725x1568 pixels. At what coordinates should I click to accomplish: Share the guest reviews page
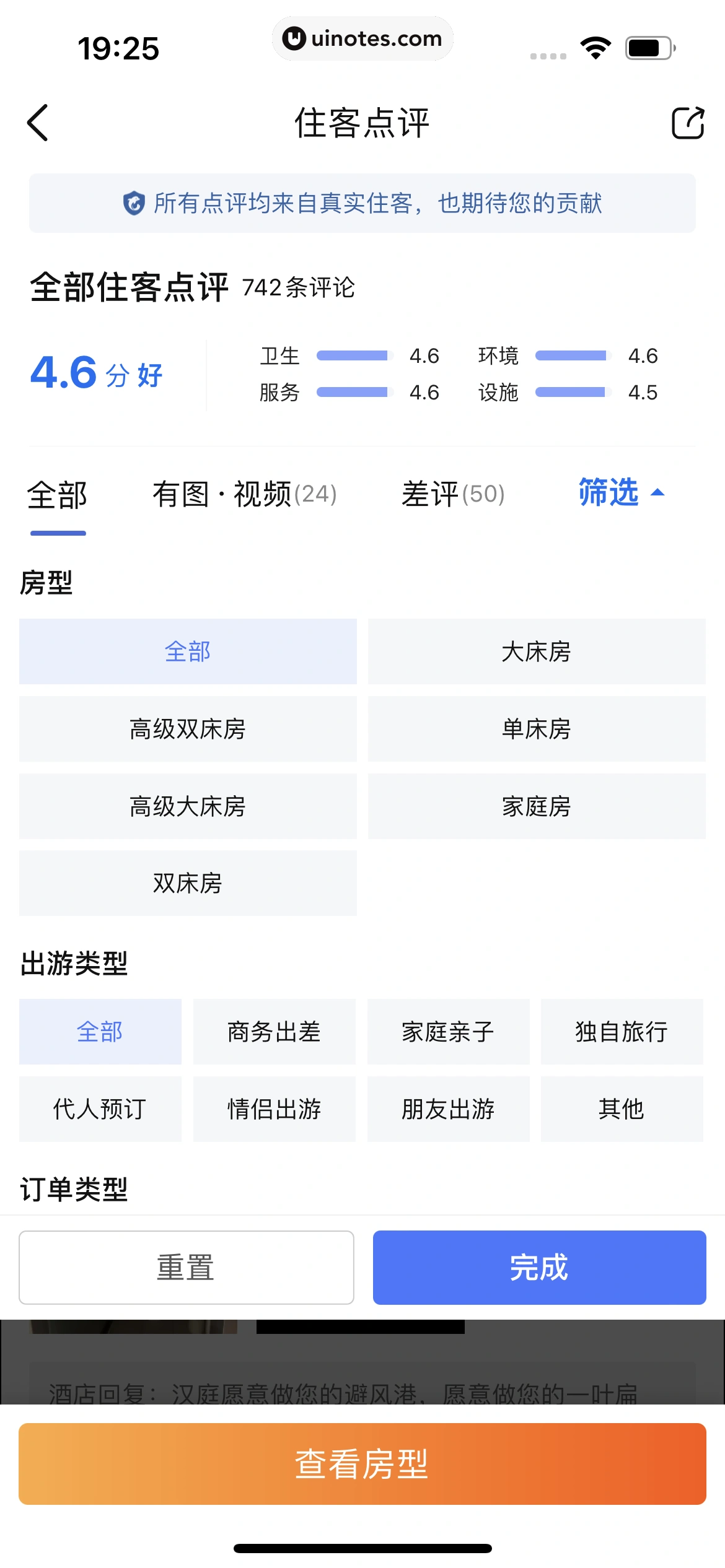(688, 123)
